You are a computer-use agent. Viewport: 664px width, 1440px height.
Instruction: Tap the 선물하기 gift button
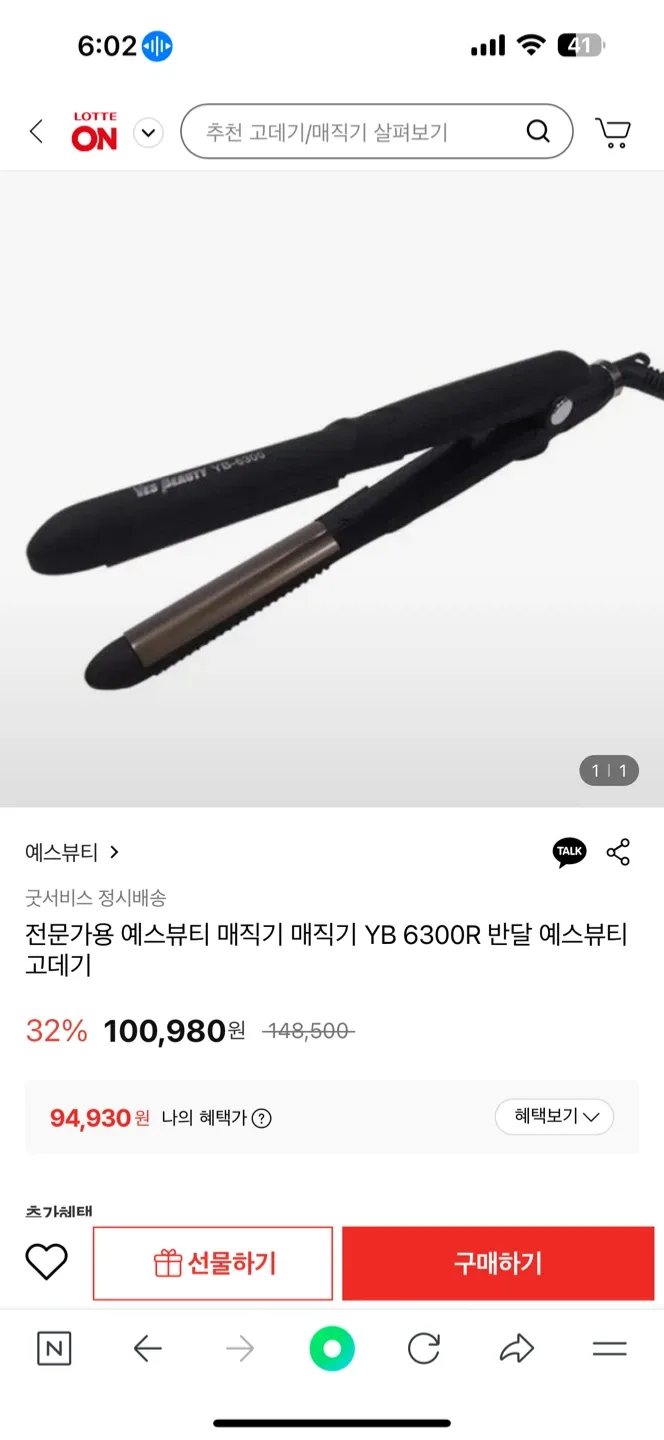[213, 1264]
